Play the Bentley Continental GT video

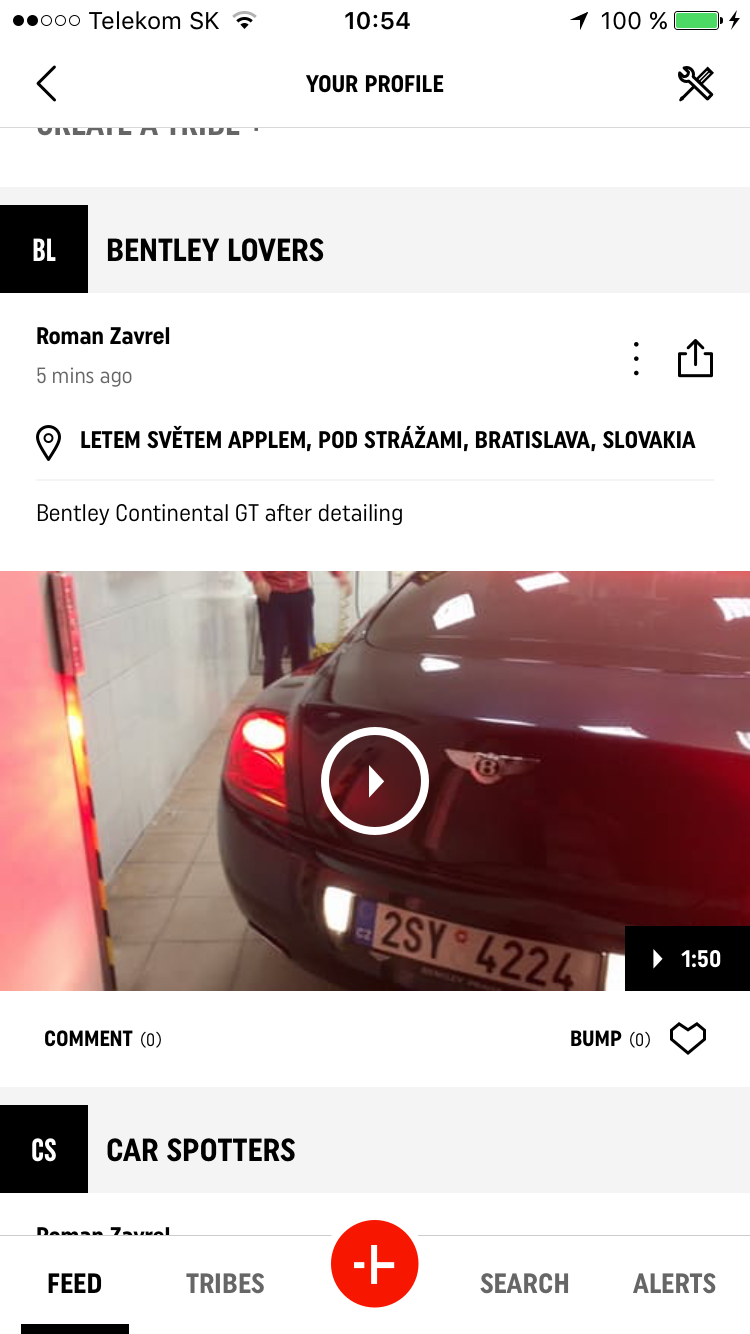tap(375, 781)
